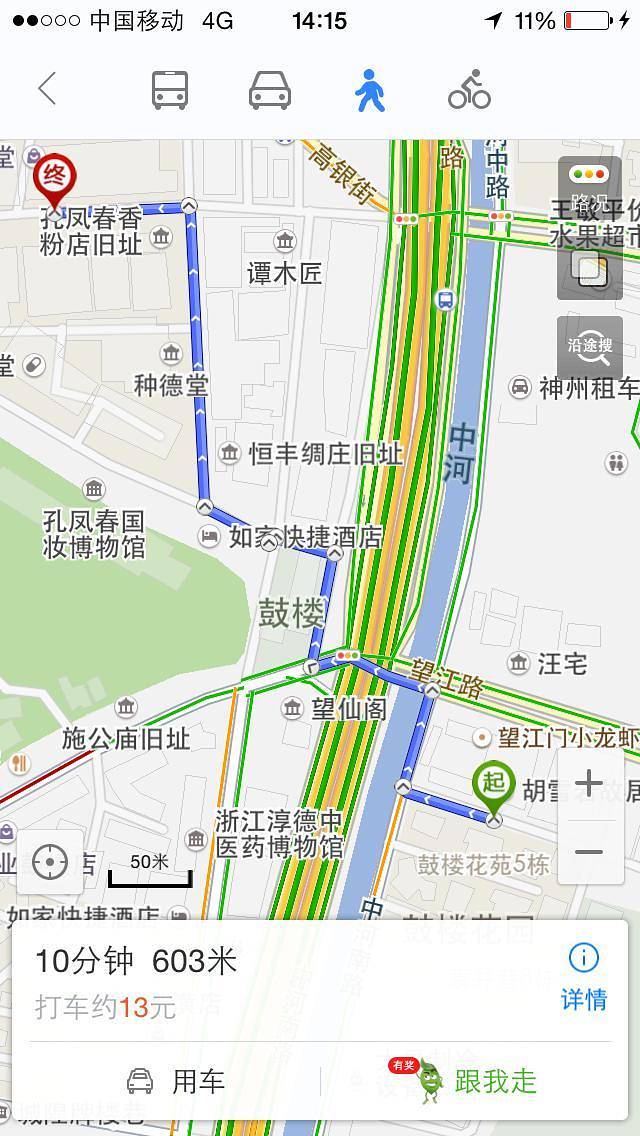Image resolution: width=640 pixels, height=1136 pixels.
Task: Select the walking route tab
Action: 369,90
